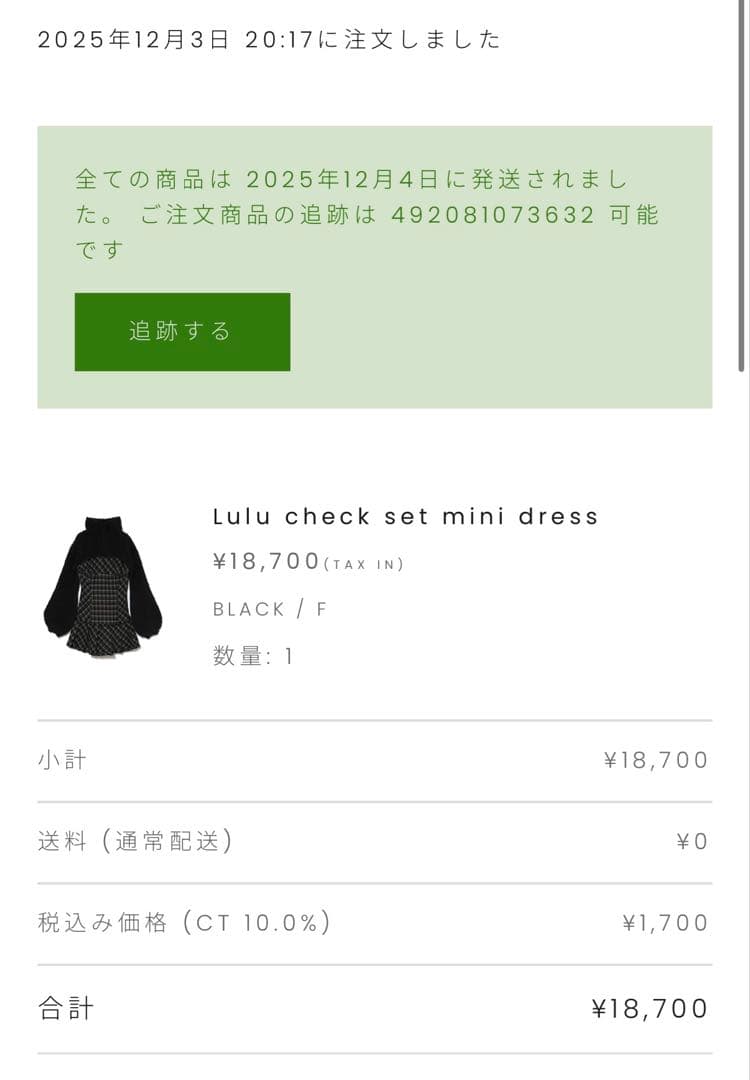Click the order date 2025年12月3日 heading

[x=268, y=40]
